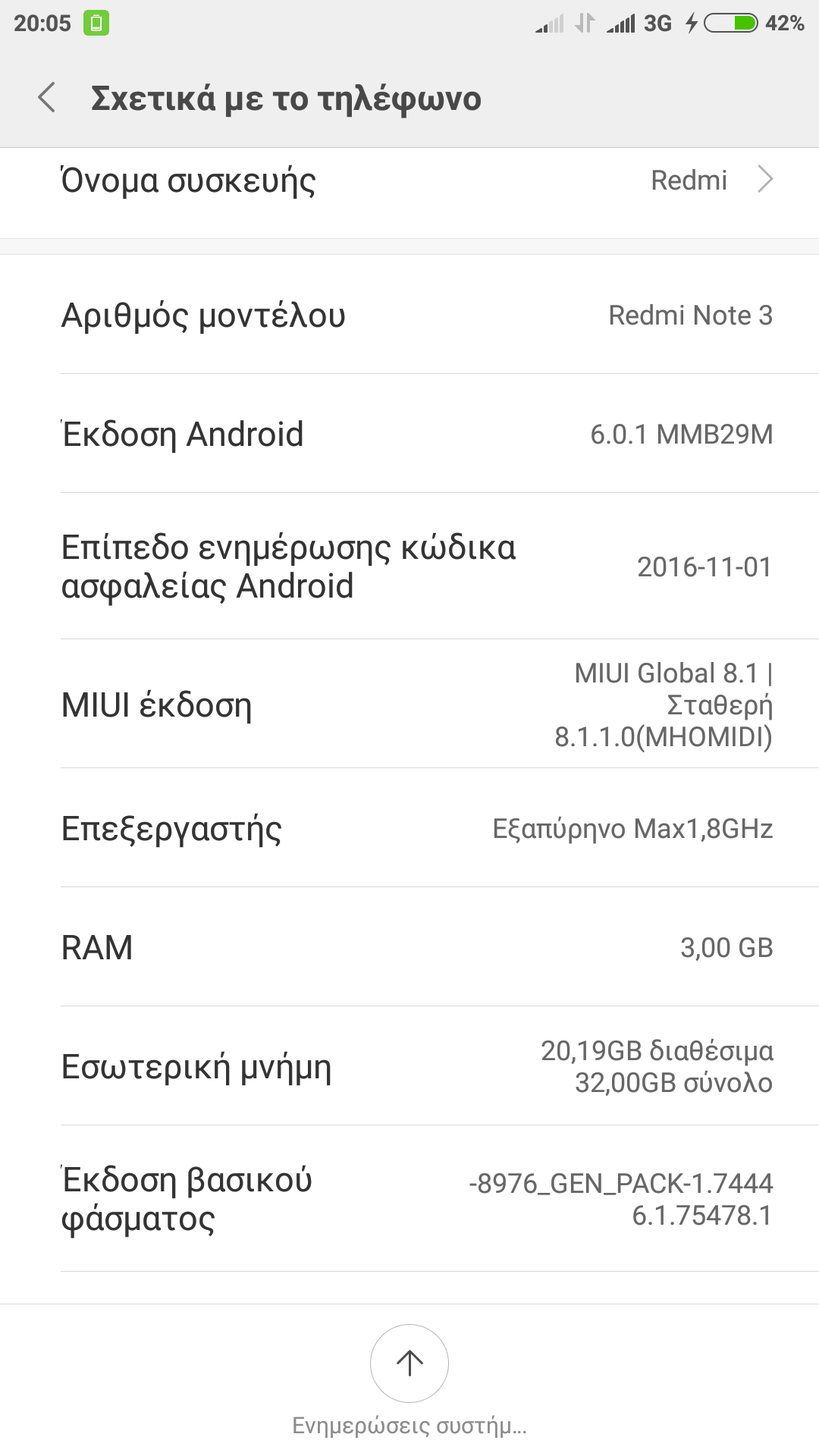
Task: Tap the Αριθμός μοντέλου row
Action: pyautogui.click(x=409, y=315)
